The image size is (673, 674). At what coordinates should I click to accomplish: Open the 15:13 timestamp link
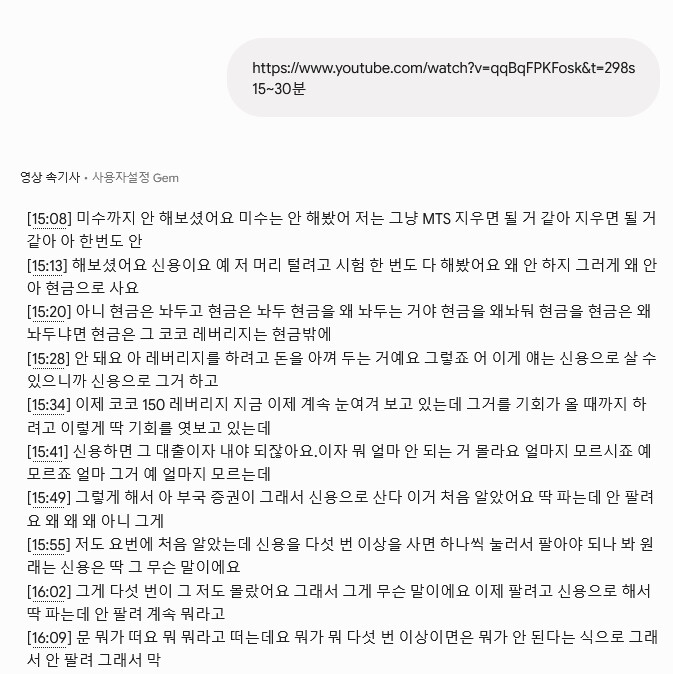[48, 265]
